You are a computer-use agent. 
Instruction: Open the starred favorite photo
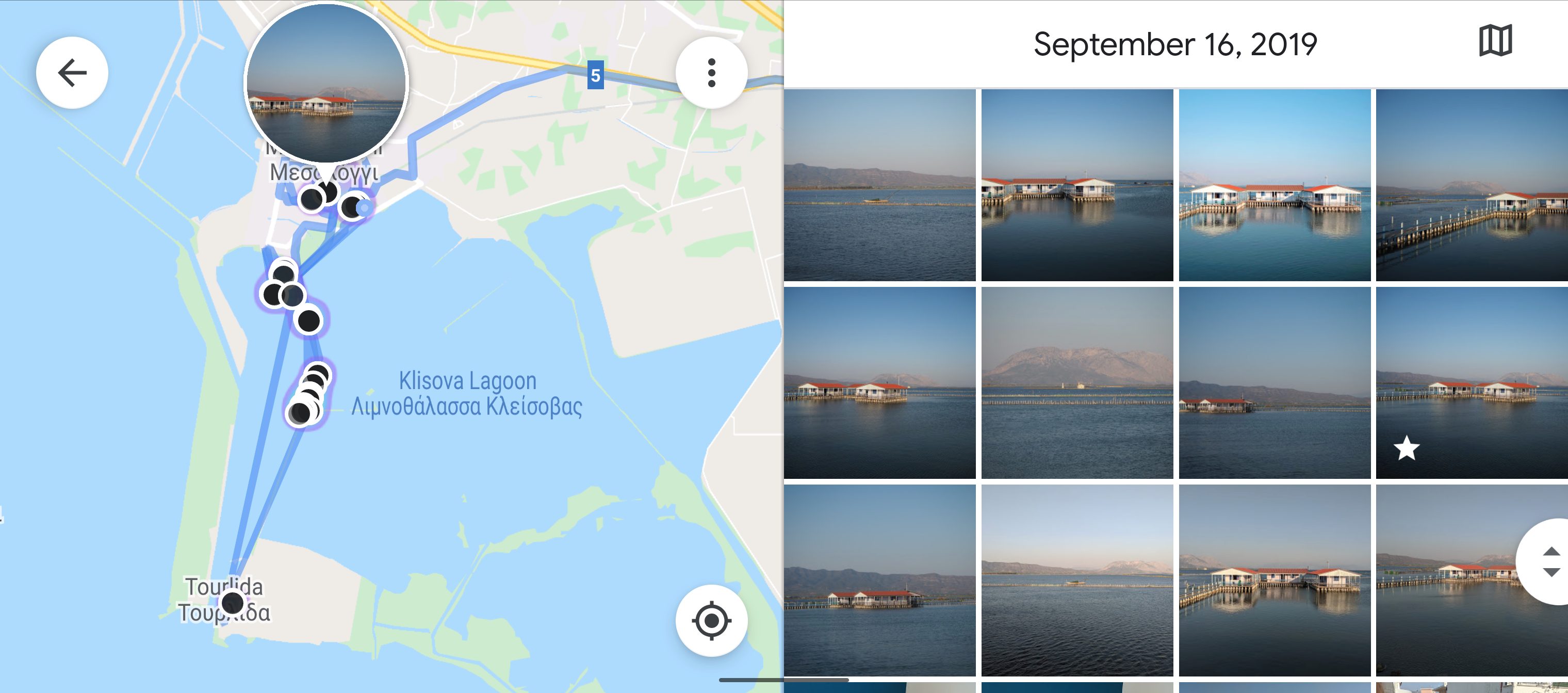point(1471,382)
